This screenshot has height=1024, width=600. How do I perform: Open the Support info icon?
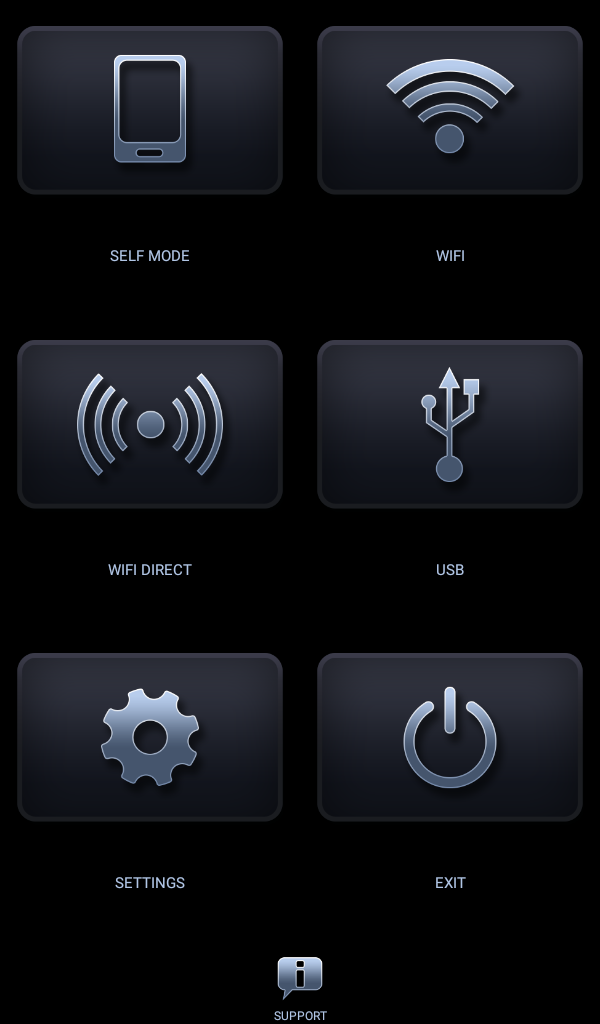(x=300, y=978)
